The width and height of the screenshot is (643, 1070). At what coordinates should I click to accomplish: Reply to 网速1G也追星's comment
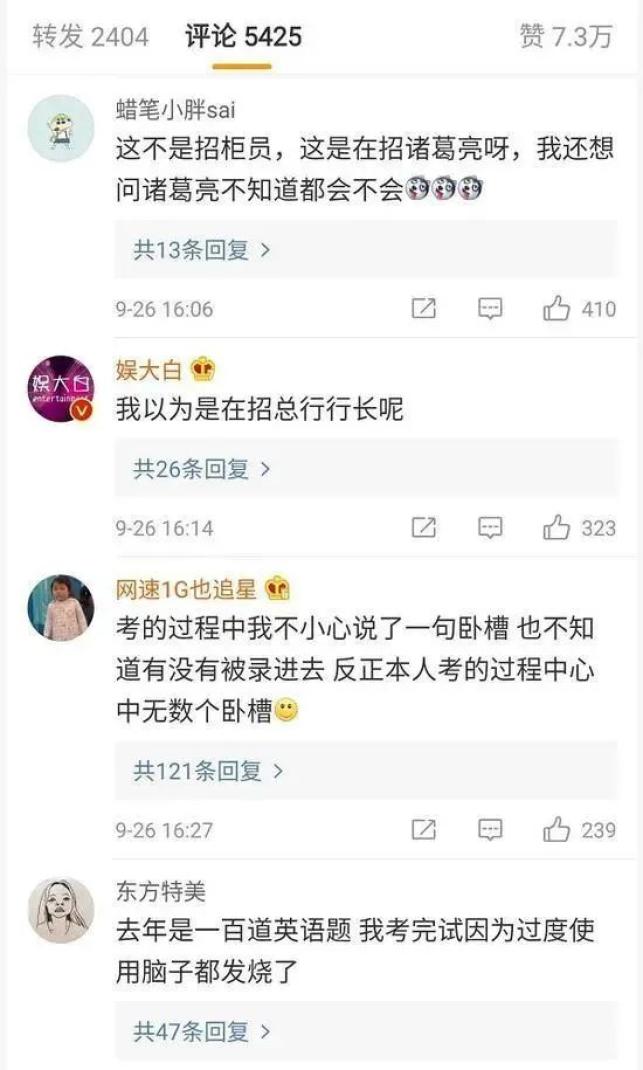point(490,830)
